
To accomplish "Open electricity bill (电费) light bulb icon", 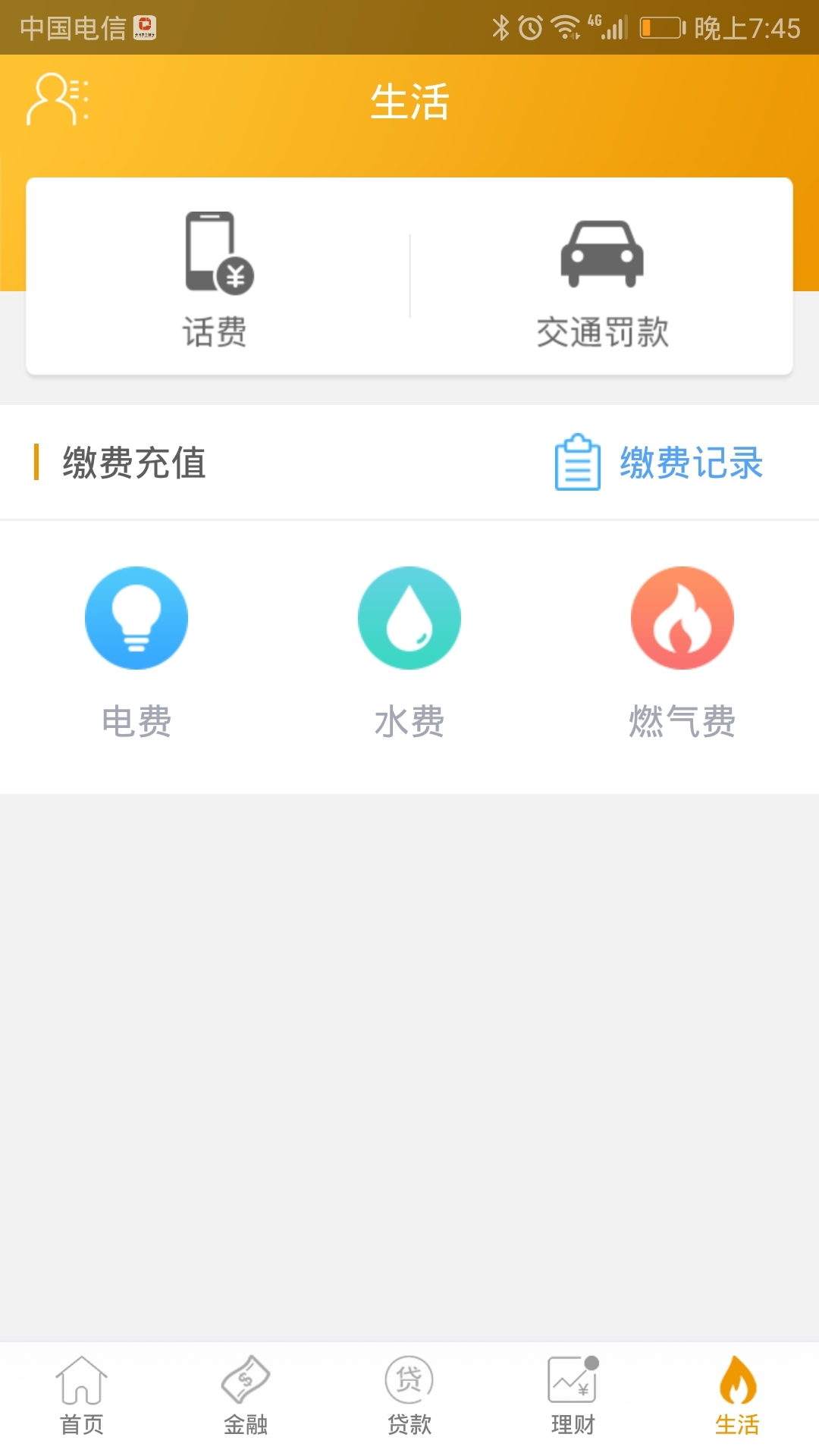I will (136, 618).
